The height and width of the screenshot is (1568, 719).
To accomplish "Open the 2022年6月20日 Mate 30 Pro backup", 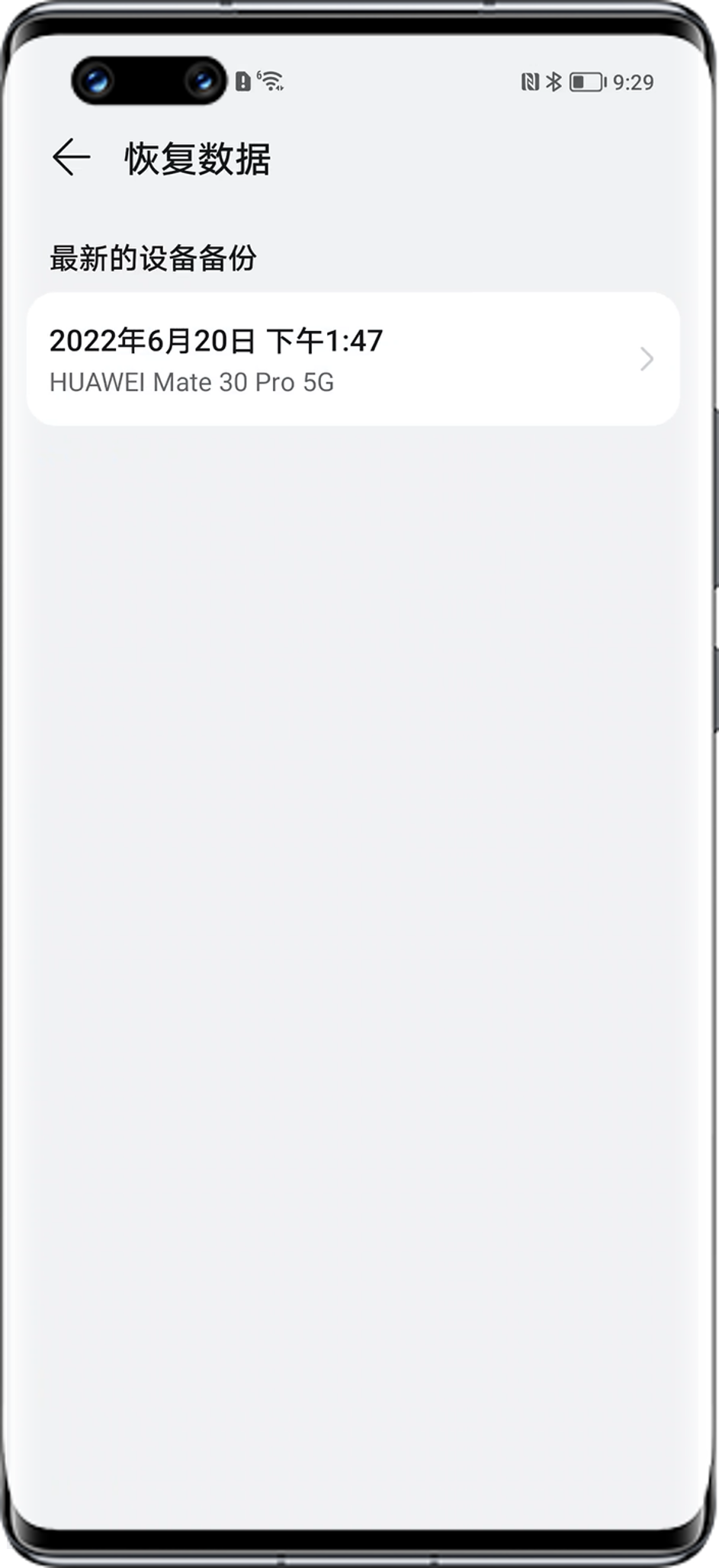I will point(352,359).
